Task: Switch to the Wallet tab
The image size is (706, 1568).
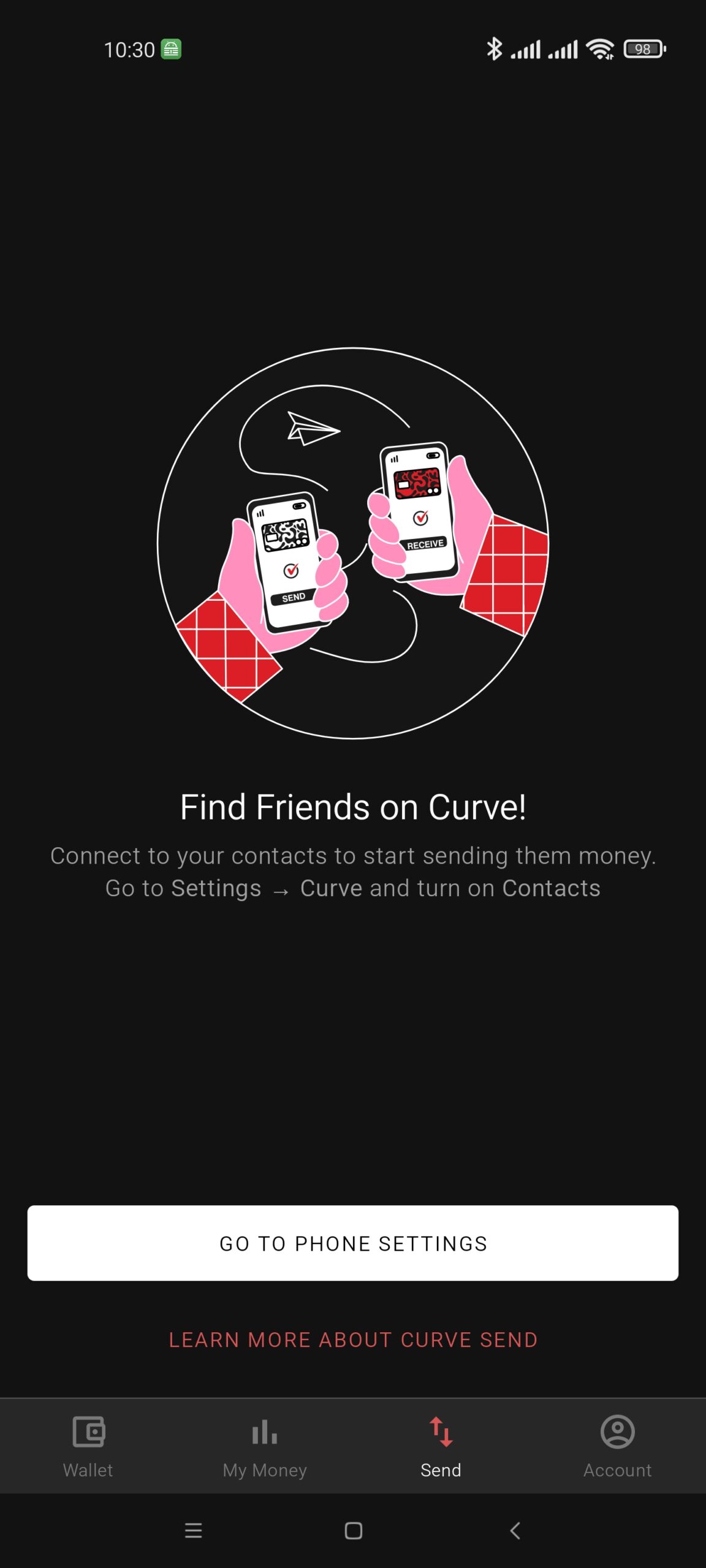Action: [88, 1446]
